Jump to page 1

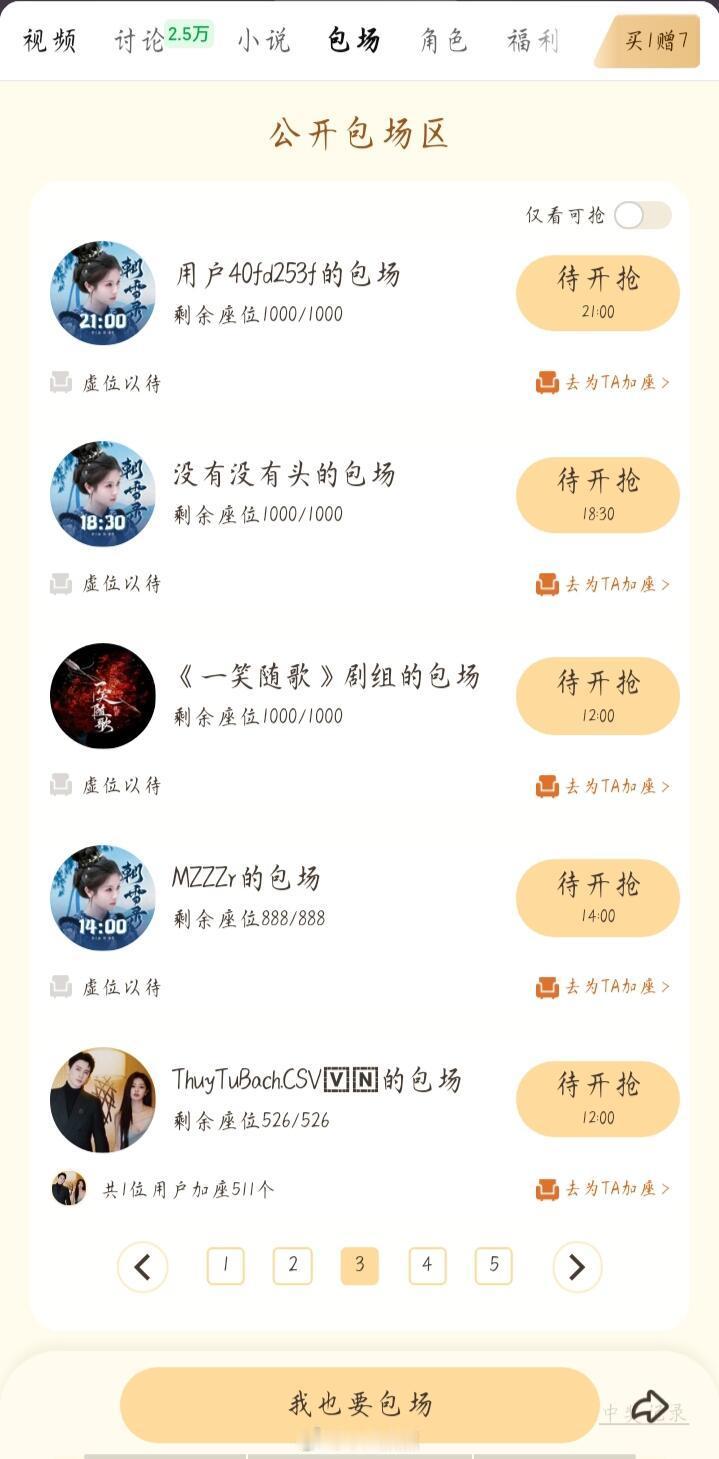[x=226, y=1266]
